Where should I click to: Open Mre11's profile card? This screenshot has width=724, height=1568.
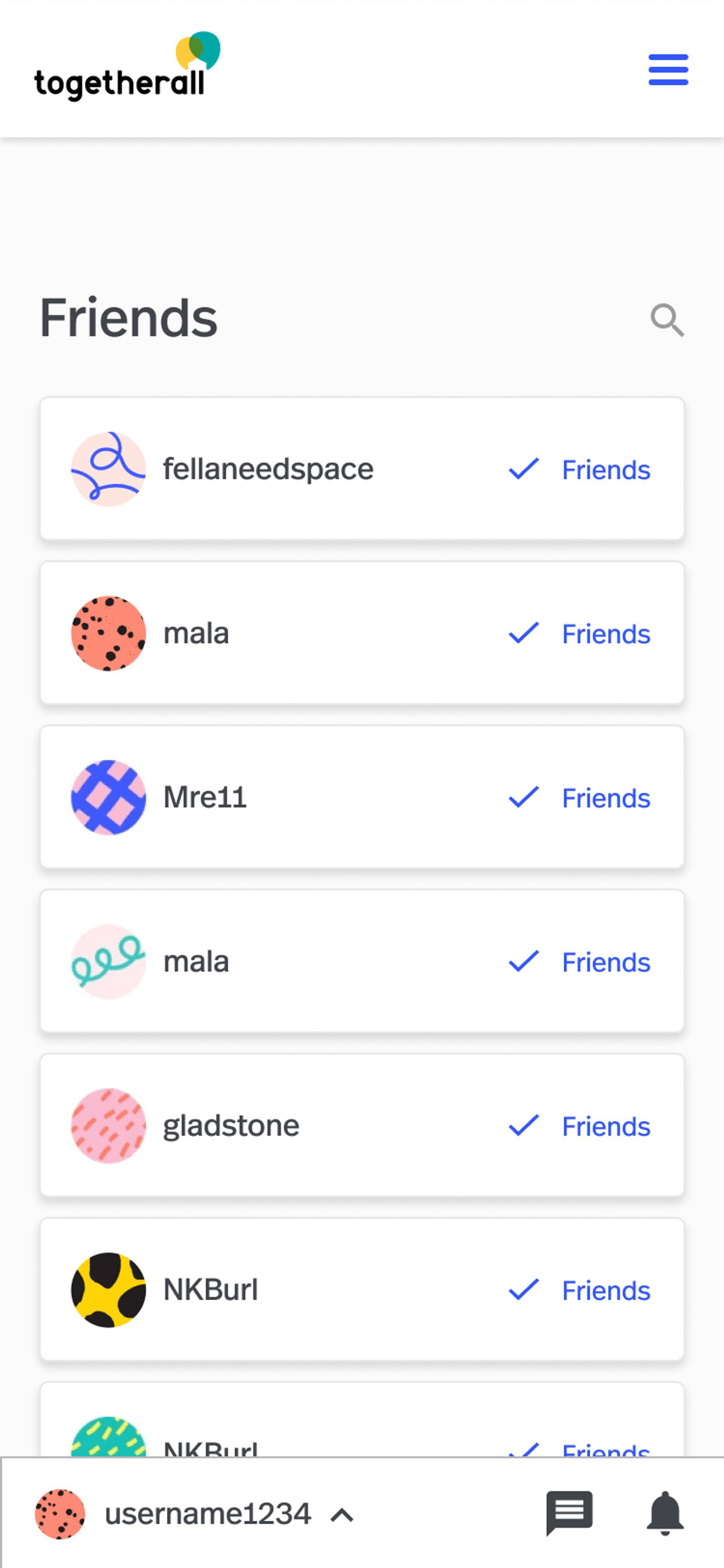click(x=205, y=797)
